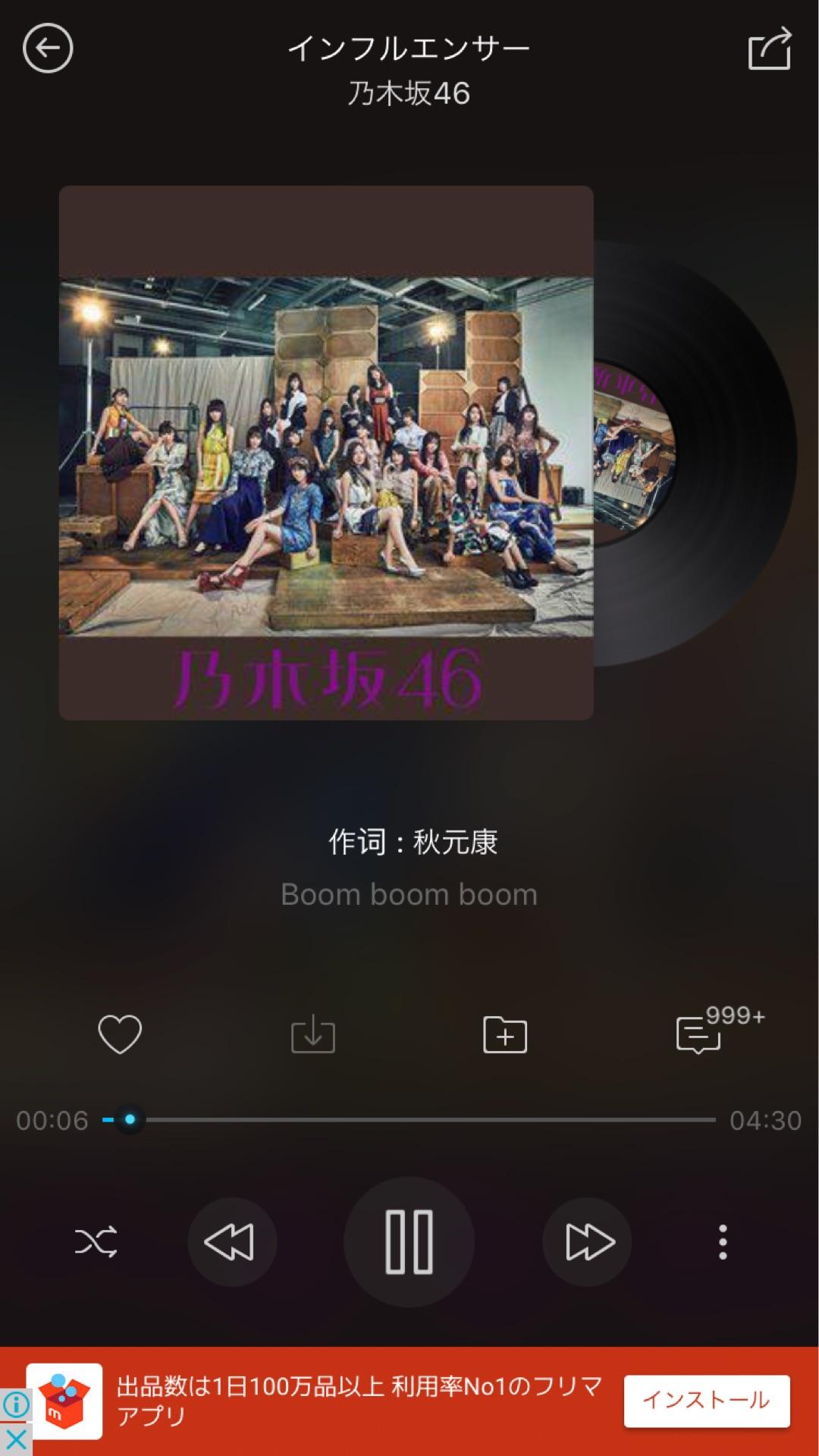819x1456 pixels.
Task: Share the song インフルエンサー
Action: 770,49
